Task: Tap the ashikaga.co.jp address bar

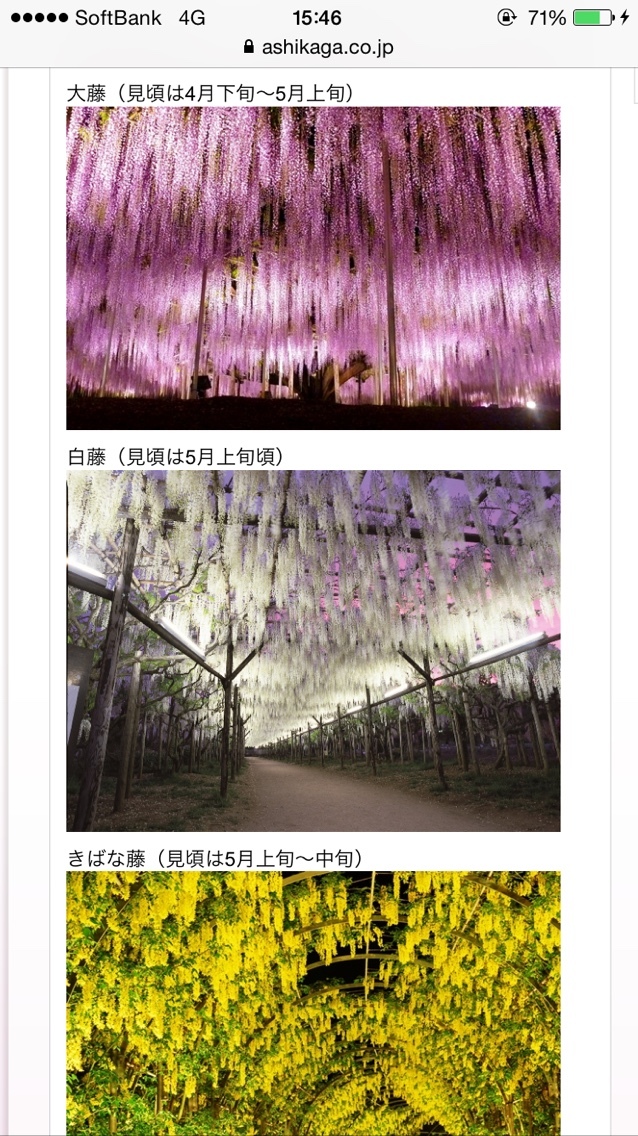Action: pos(318,47)
